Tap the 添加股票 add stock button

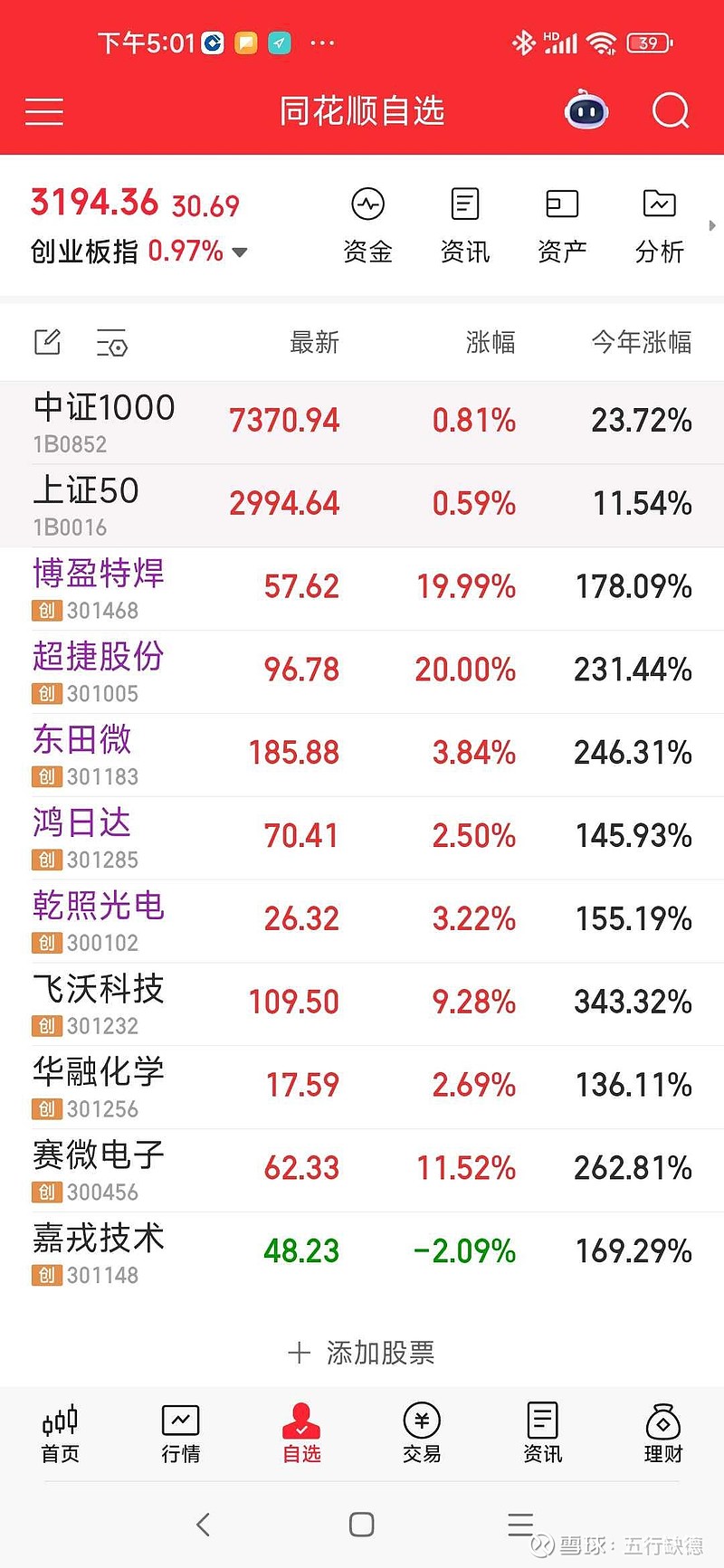361,1353
